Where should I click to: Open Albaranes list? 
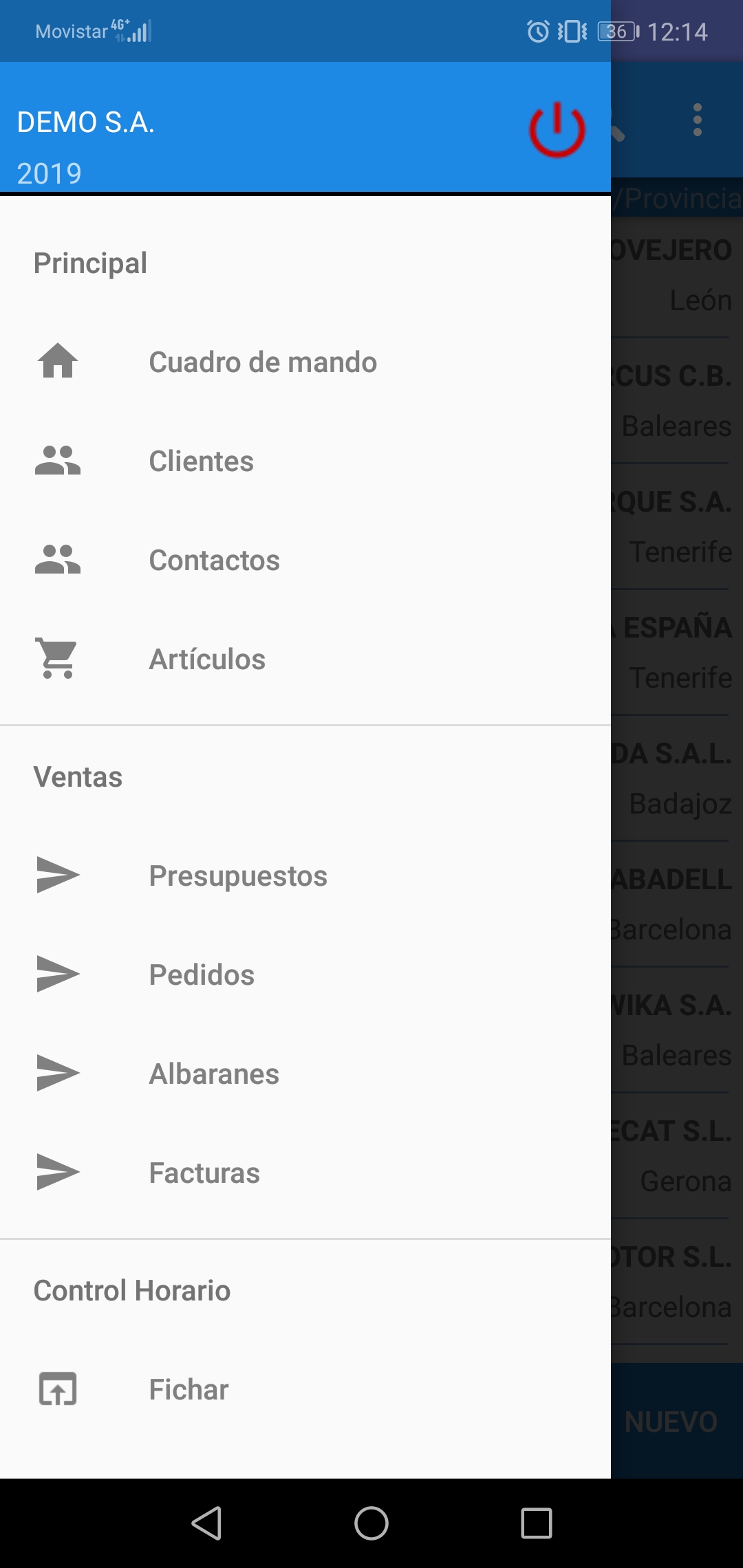coord(305,1074)
